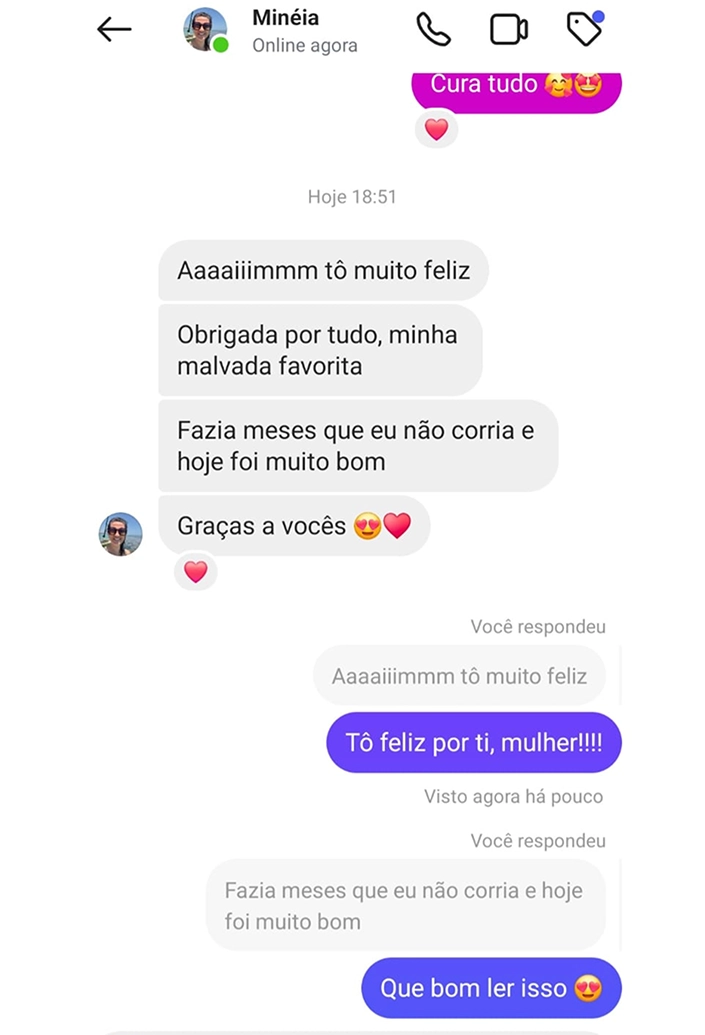Image resolution: width=705 pixels, height=1035 pixels.
Task: View heart reaction under 'Cura tudo'
Action: [x=436, y=129]
